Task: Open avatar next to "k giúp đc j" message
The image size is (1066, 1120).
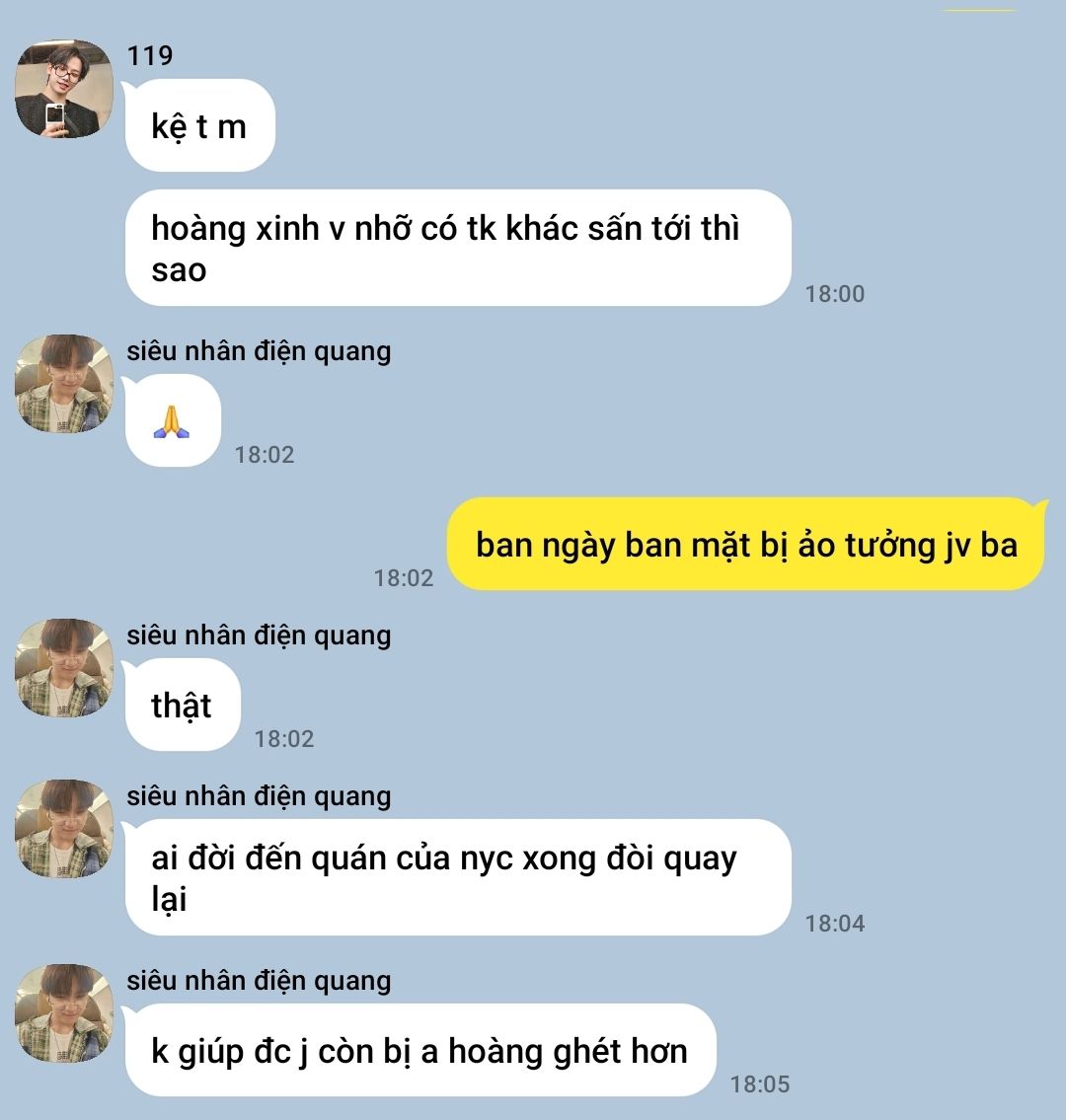Action: [x=64, y=1012]
